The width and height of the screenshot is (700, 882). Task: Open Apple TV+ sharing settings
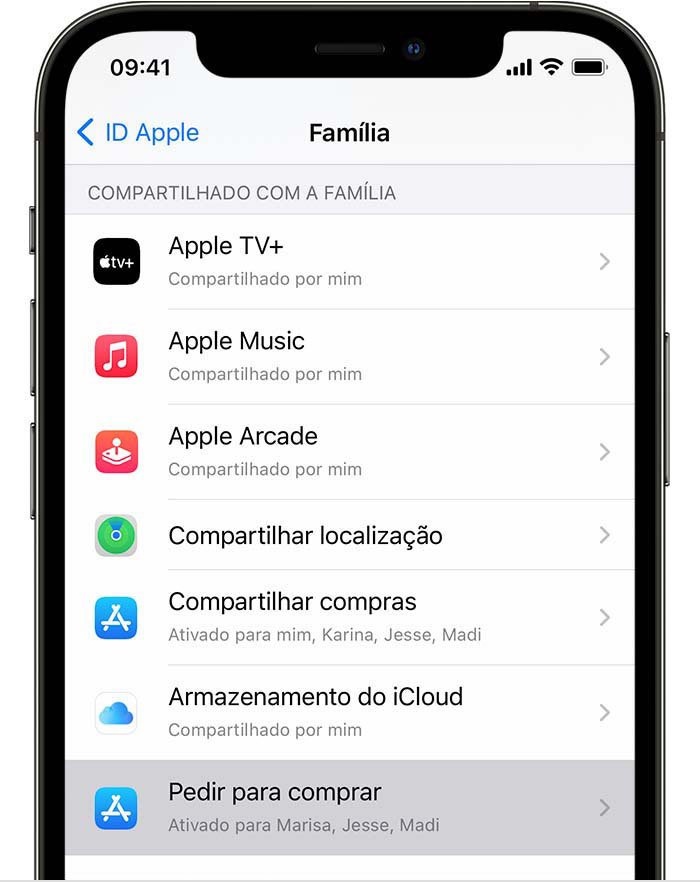[350, 261]
